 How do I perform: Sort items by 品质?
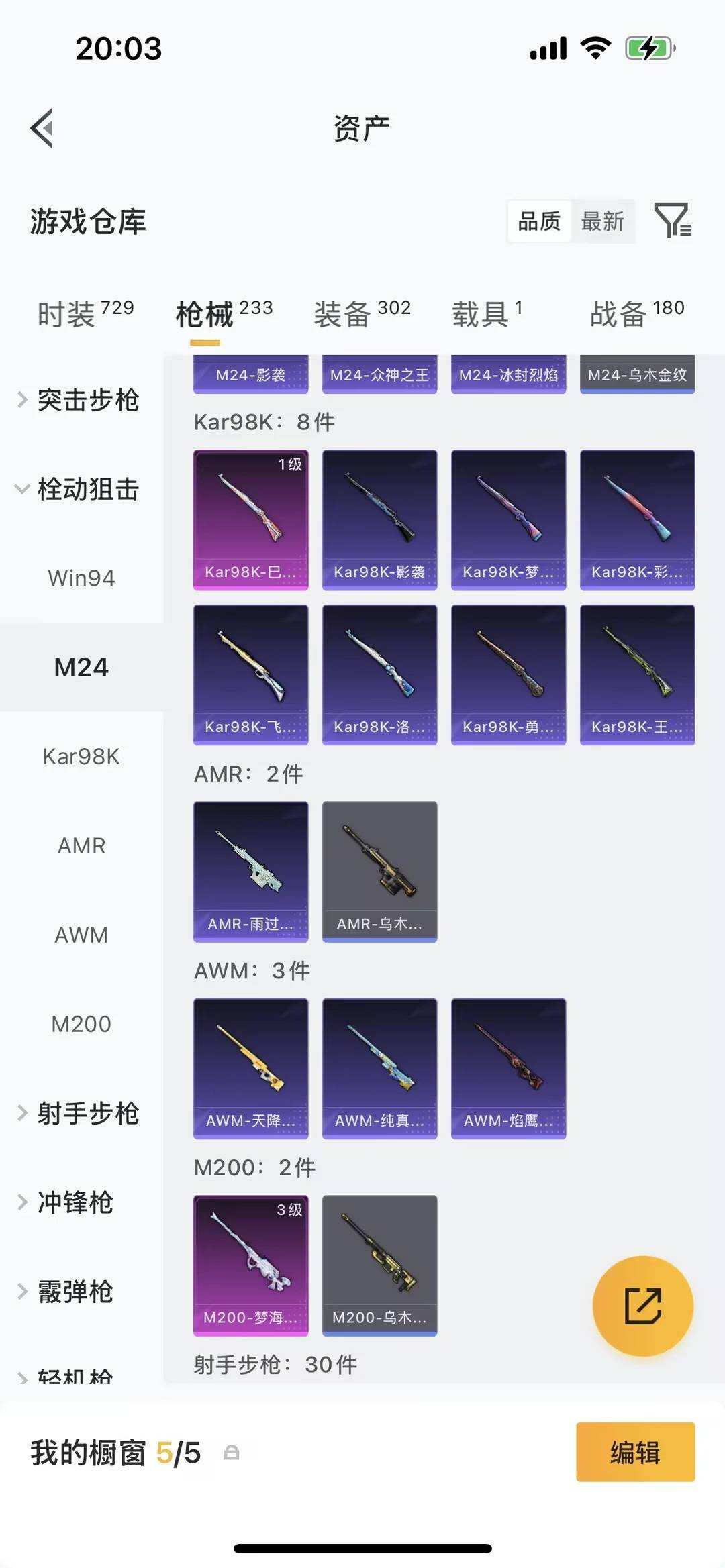539,221
